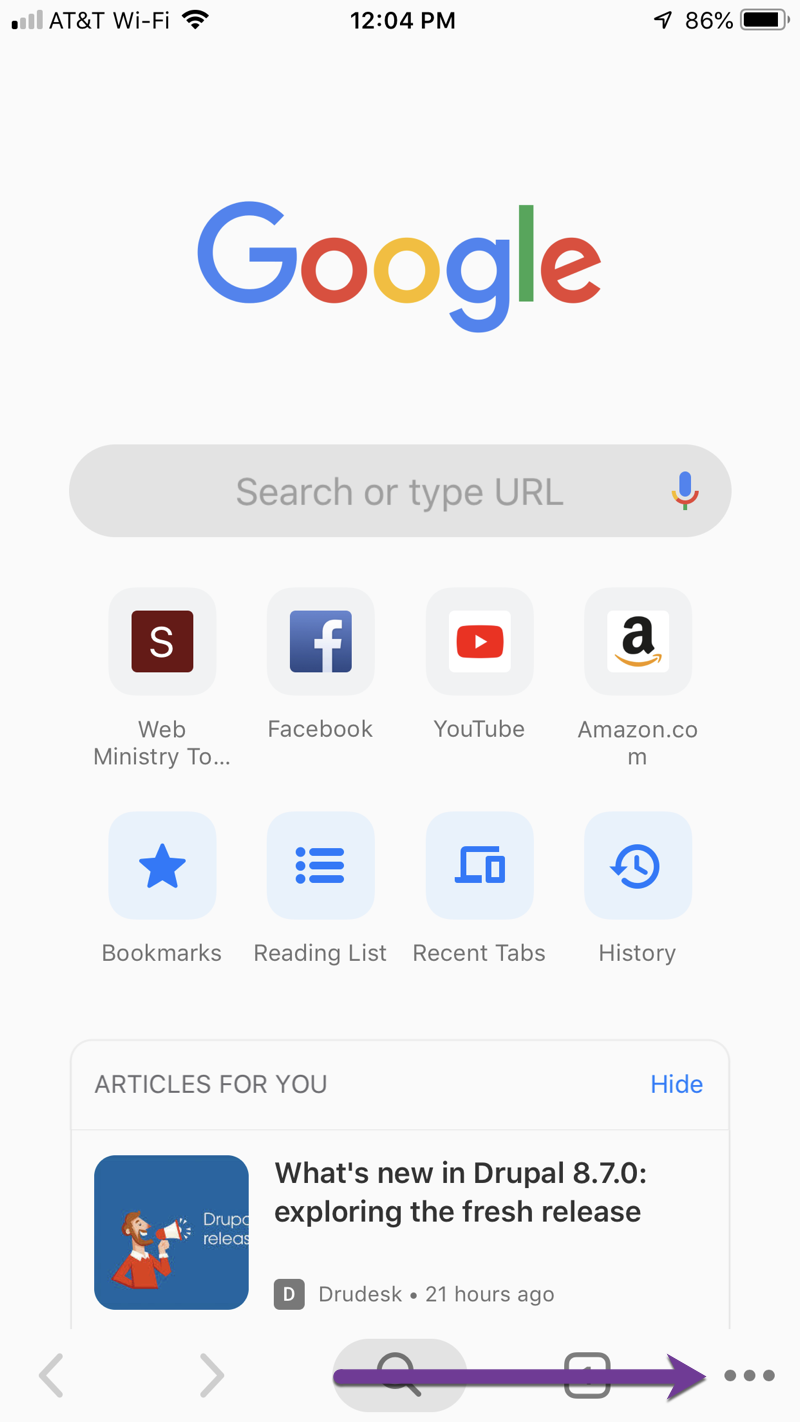Go back with the toolbar arrow
The image size is (800, 1422).
pos(52,1376)
